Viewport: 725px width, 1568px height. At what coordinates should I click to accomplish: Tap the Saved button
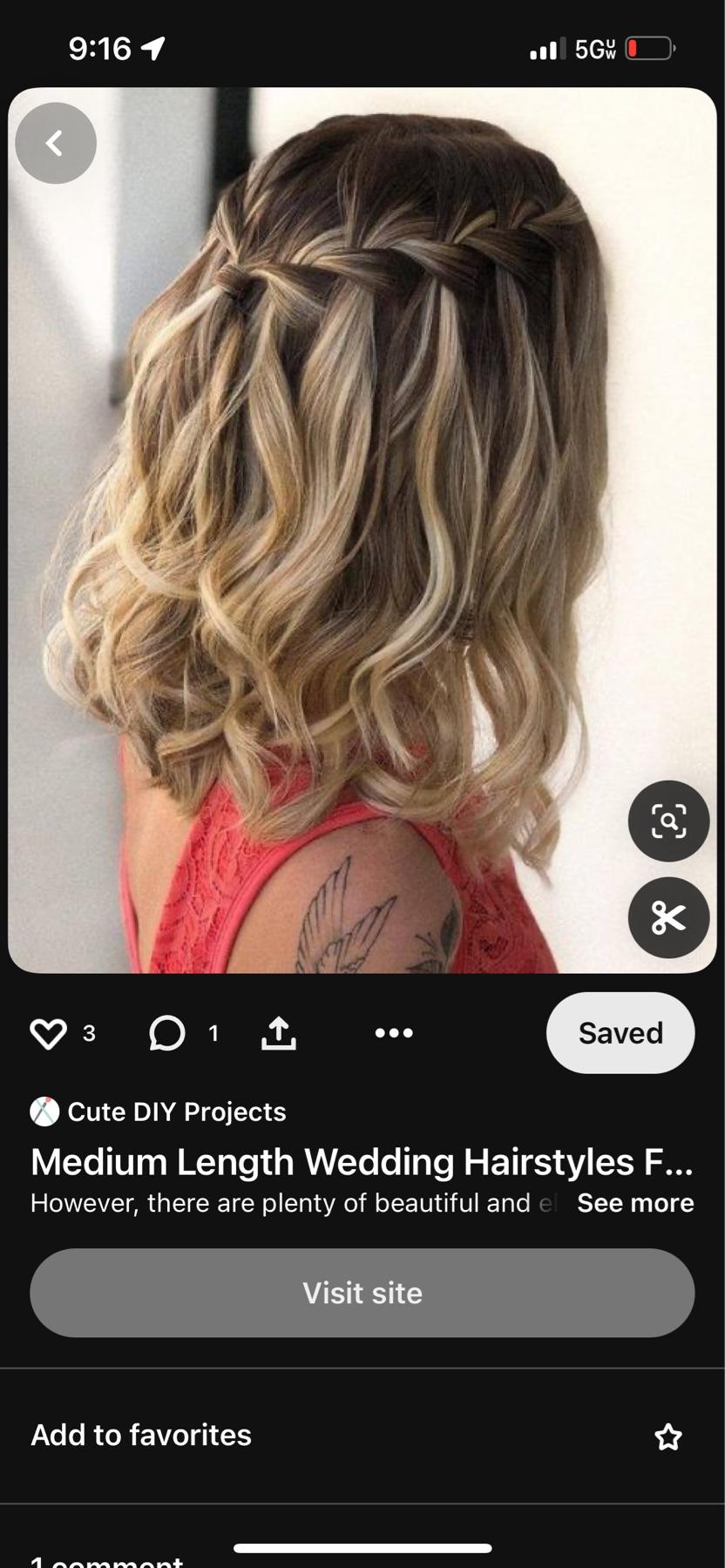pyautogui.click(x=620, y=1033)
